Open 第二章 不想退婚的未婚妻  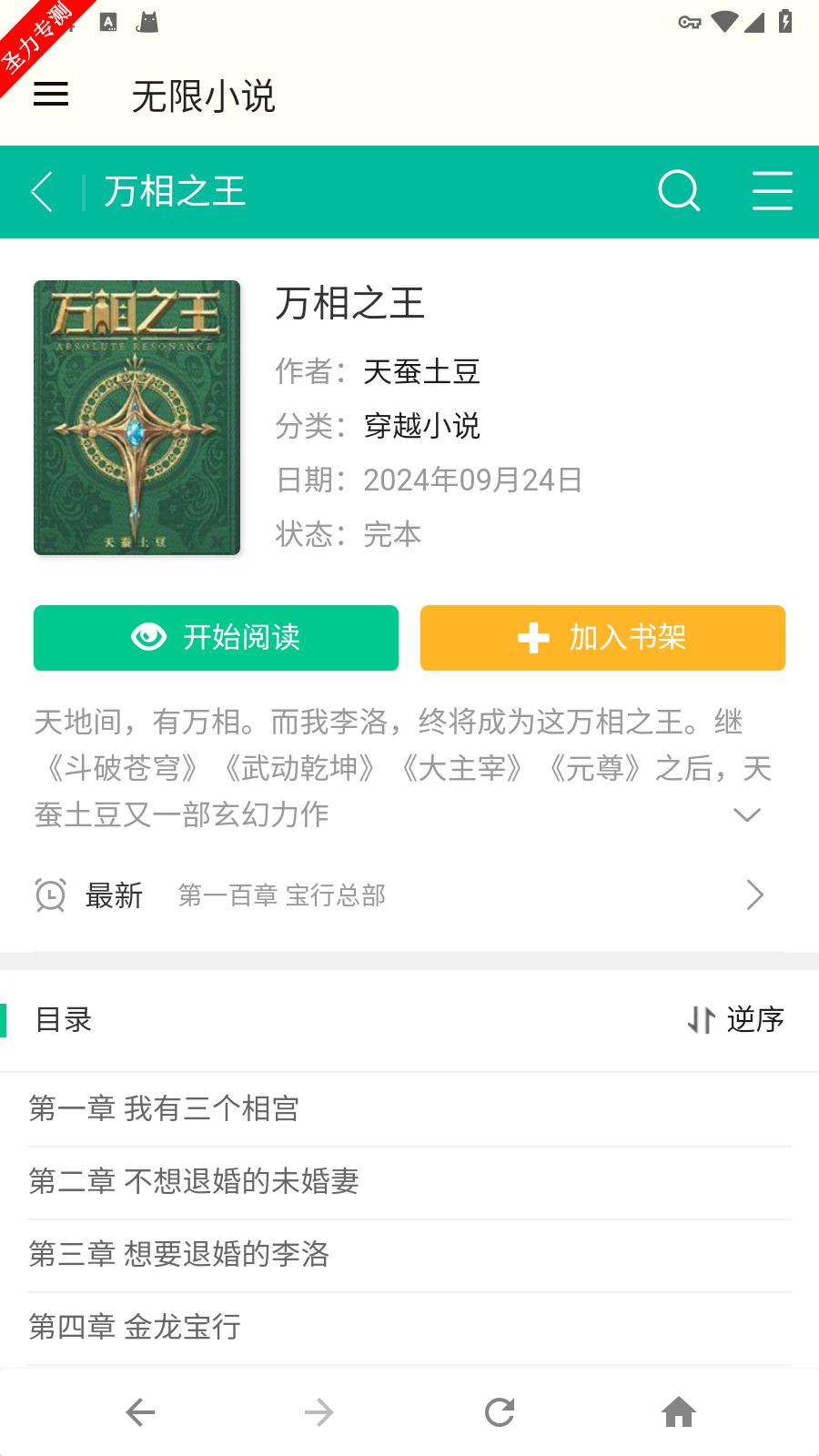pos(409,1182)
